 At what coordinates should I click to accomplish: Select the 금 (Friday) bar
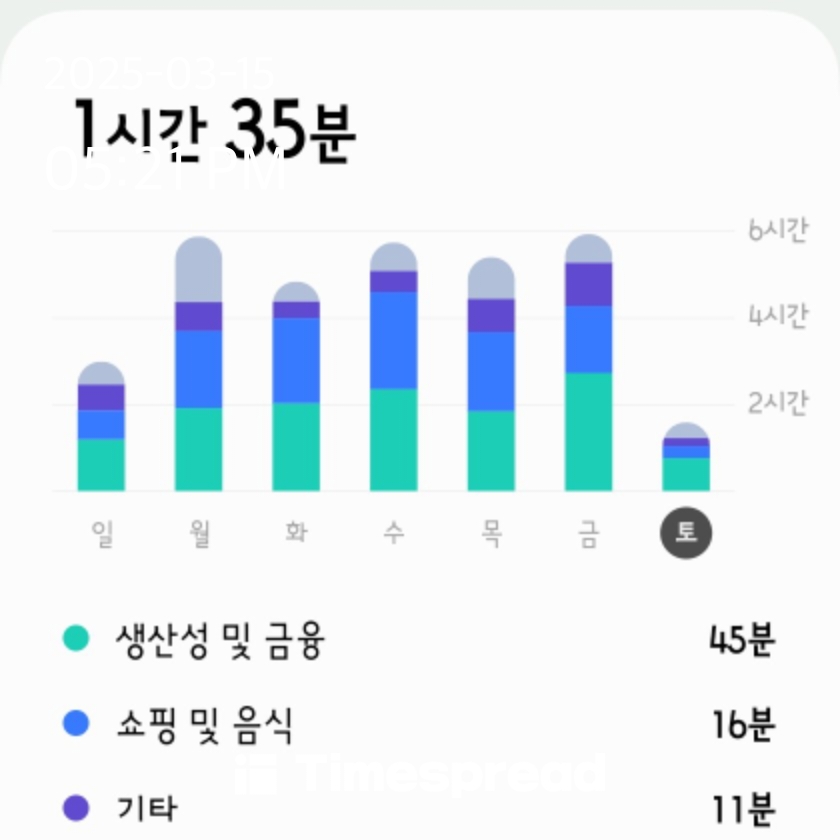tap(589, 363)
